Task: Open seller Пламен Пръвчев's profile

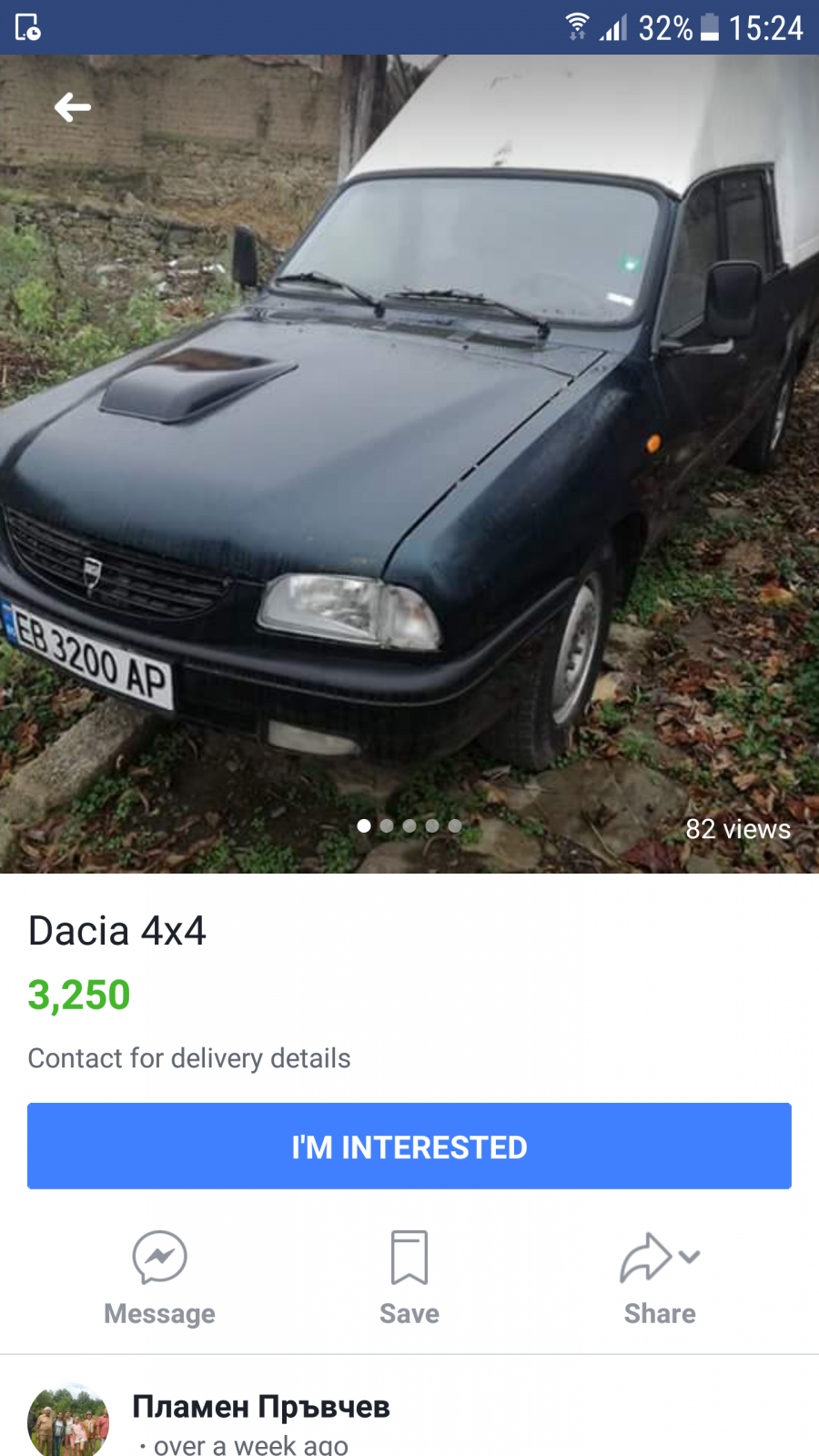Action: (261, 1406)
